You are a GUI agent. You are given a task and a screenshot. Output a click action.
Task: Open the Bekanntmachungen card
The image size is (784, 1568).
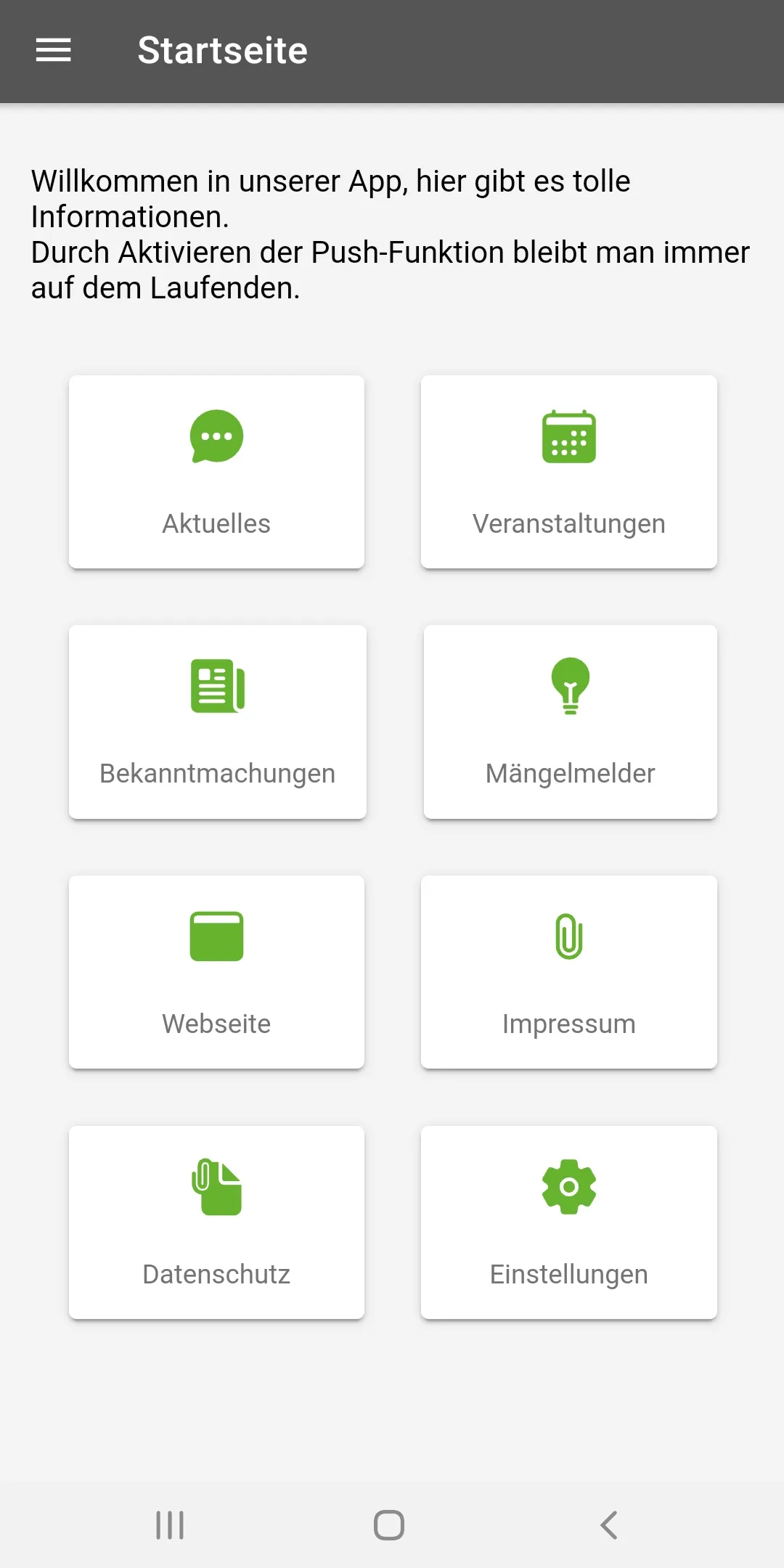217,722
